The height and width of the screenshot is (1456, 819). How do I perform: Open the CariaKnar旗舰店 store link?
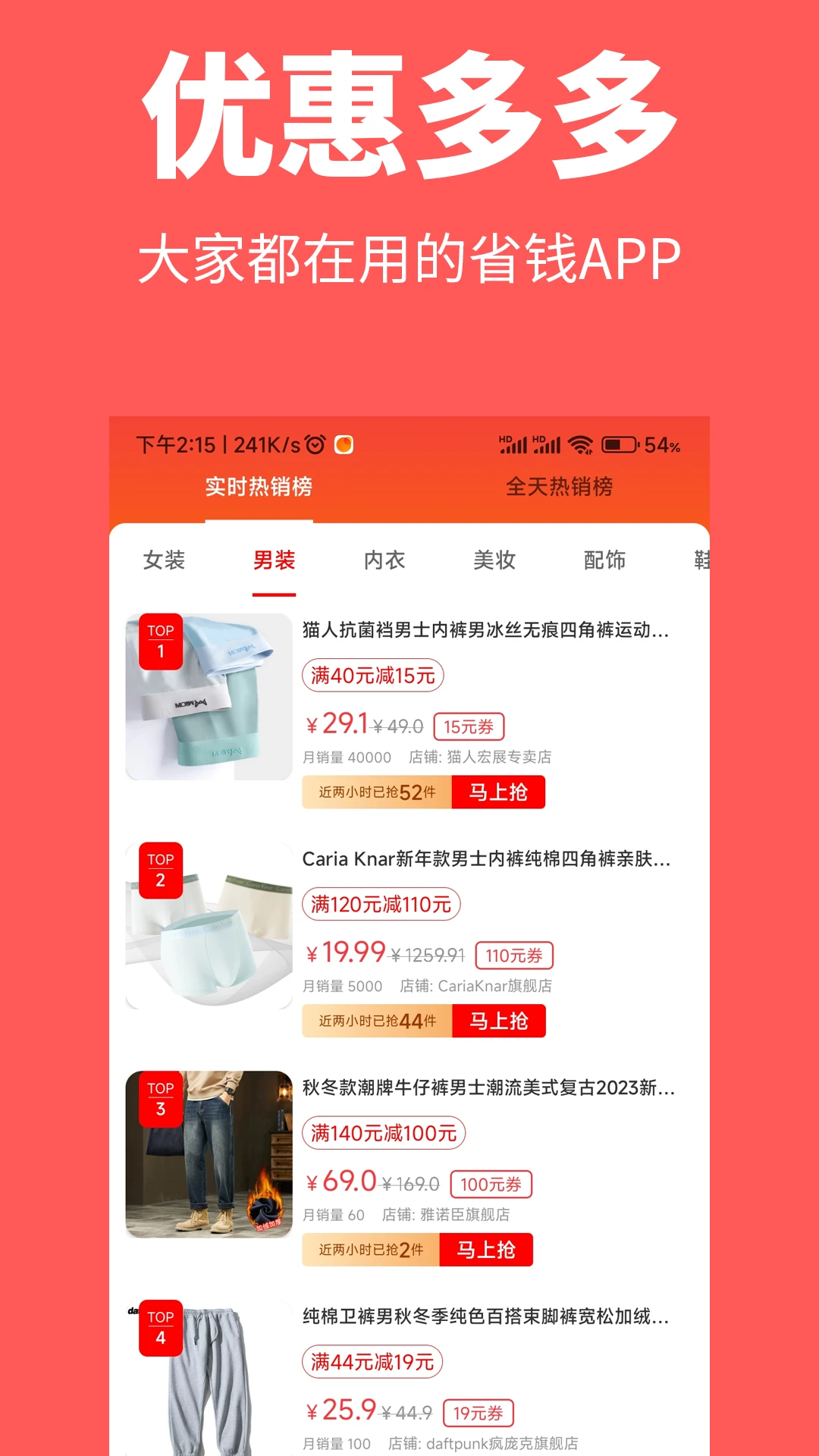[x=492, y=987]
